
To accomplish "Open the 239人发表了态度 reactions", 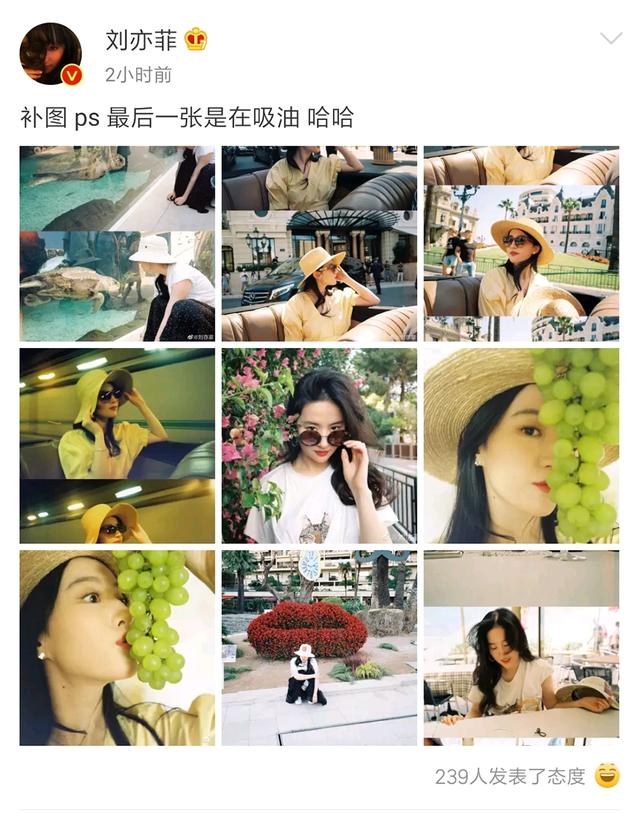I will (510, 777).
